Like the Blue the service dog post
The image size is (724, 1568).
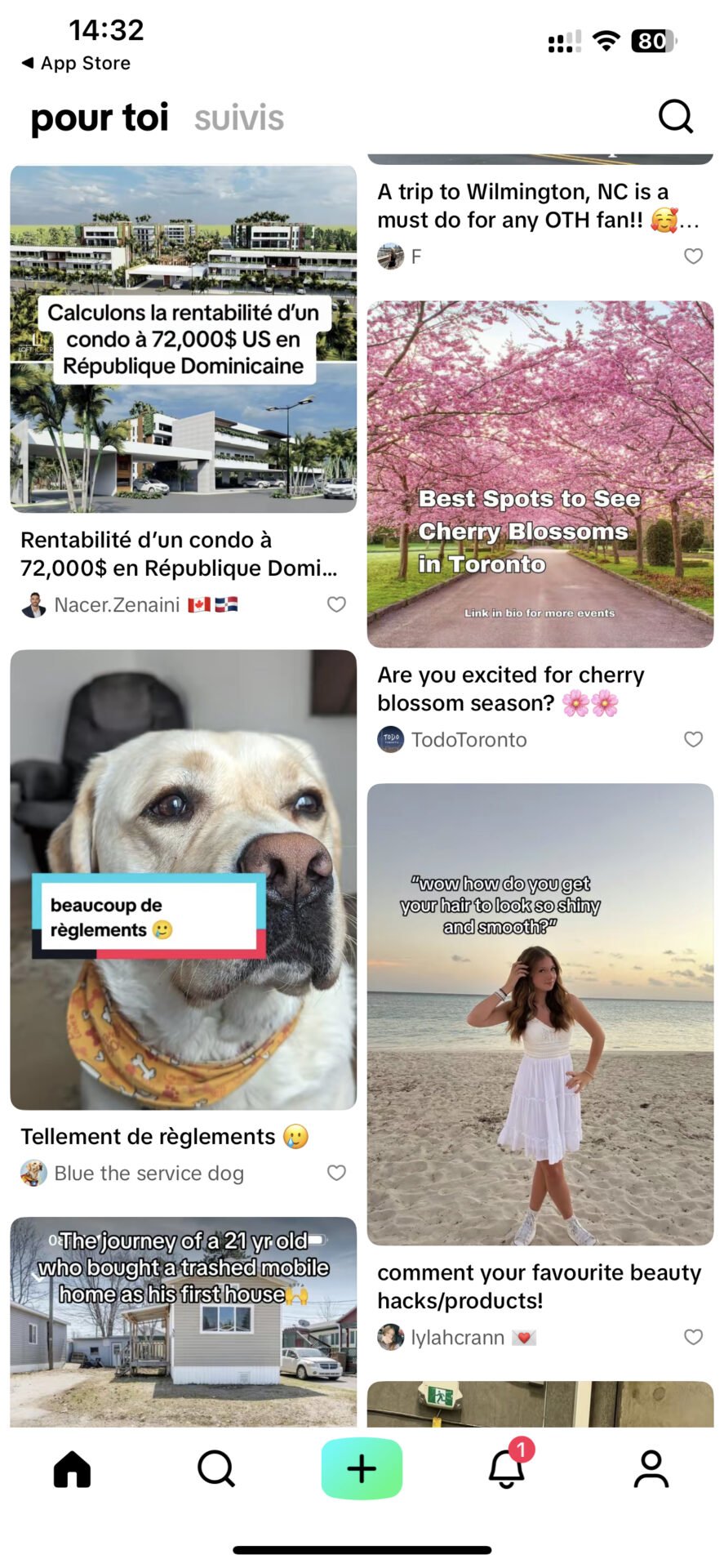(336, 1173)
